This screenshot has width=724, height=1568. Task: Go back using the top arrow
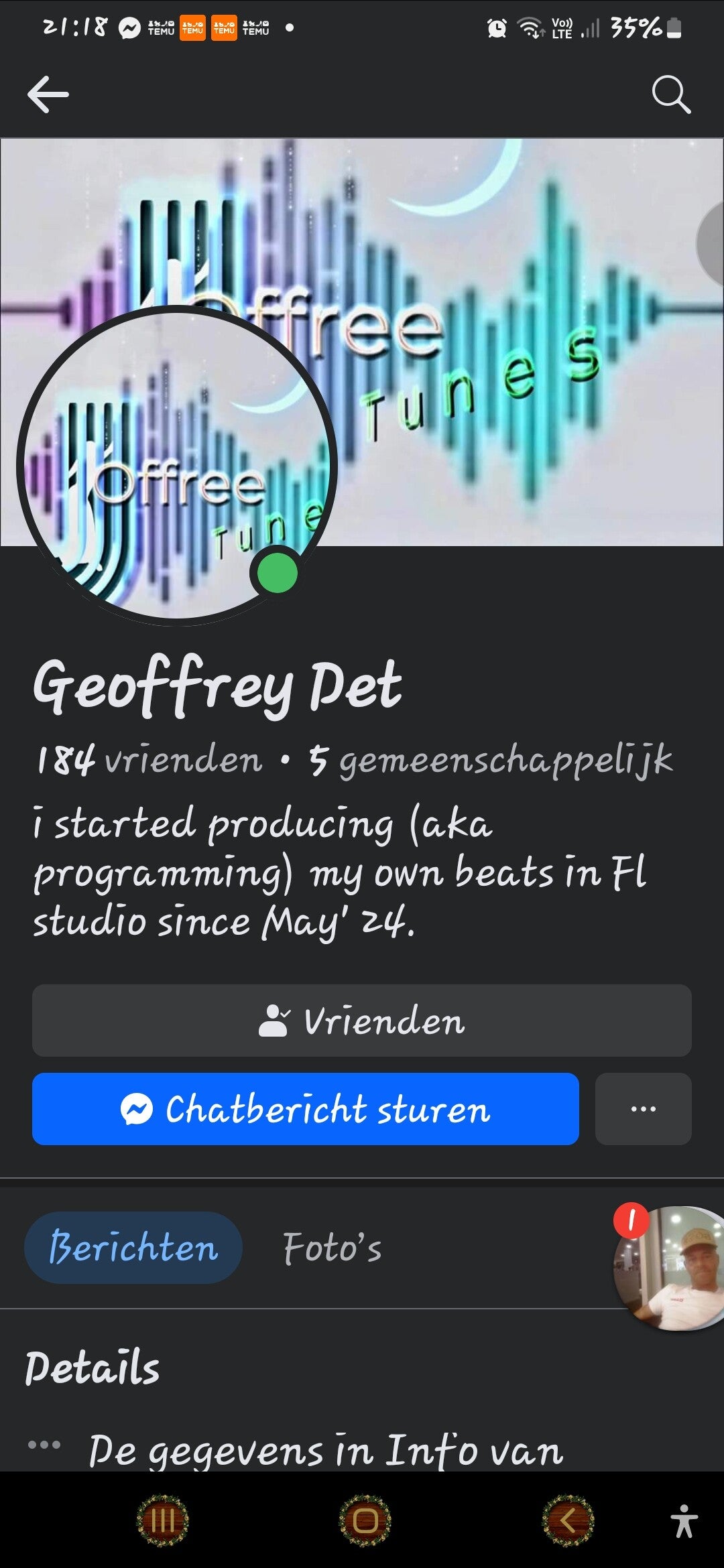click(48, 94)
